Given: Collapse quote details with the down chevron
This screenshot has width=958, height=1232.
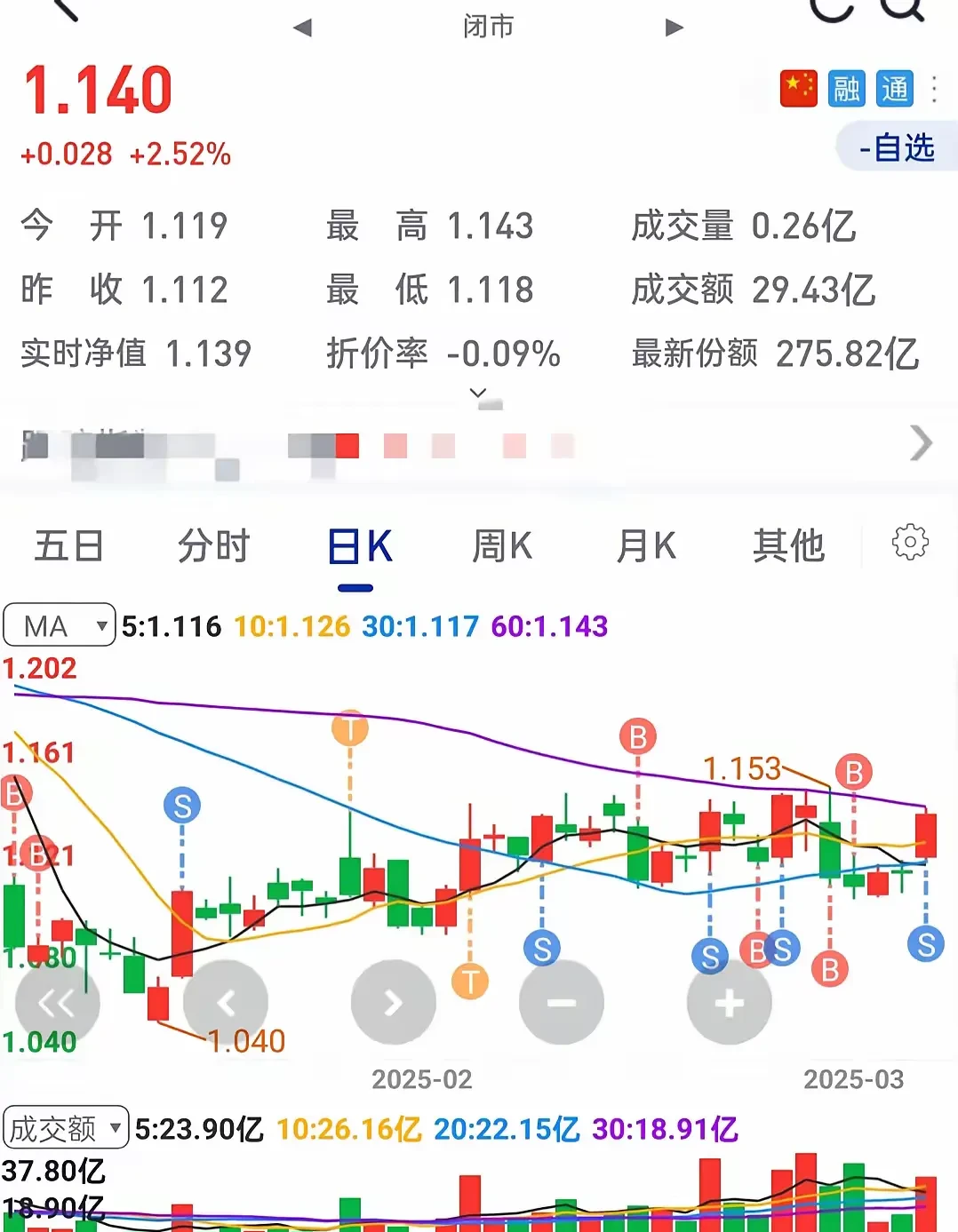Looking at the screenshot, I should click(477, 393).
